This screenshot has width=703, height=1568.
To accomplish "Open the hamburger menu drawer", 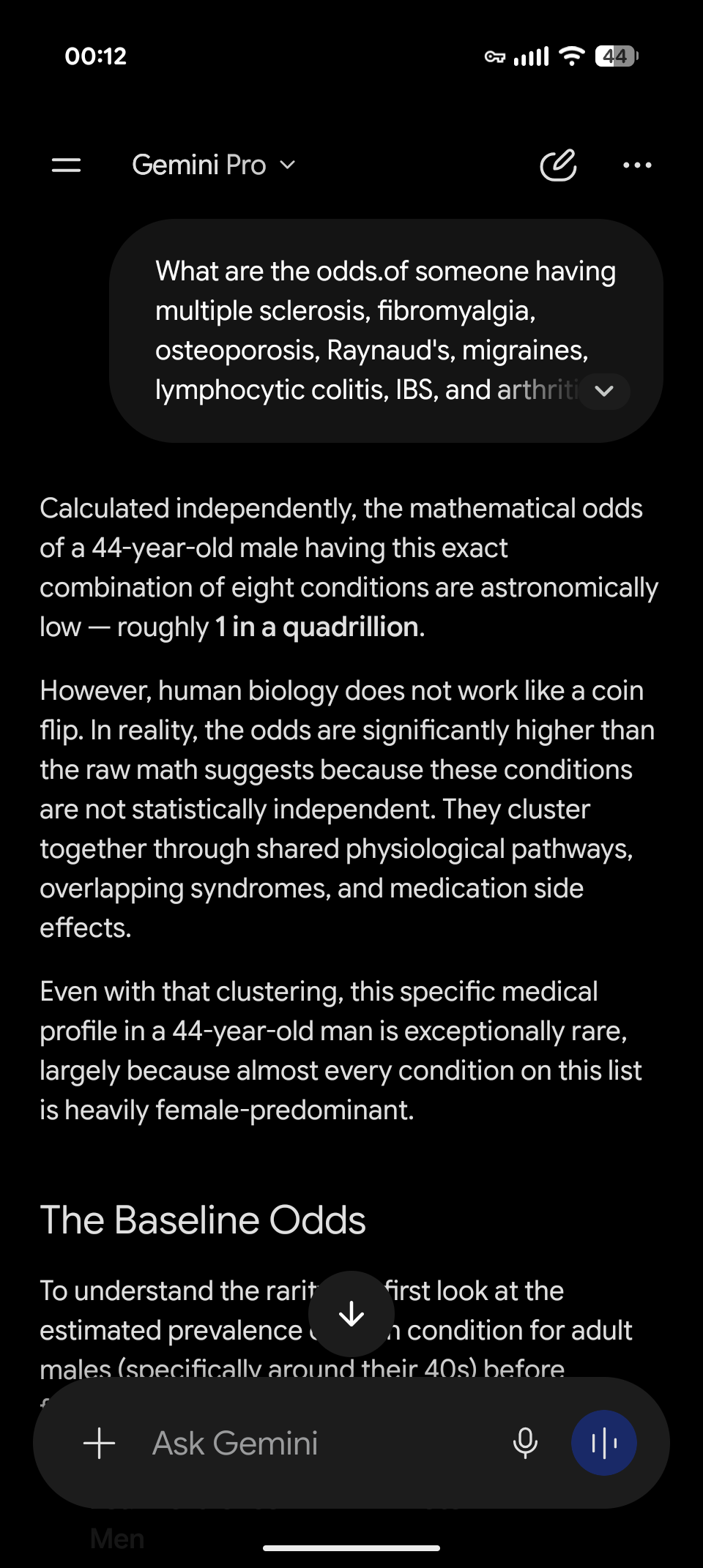I will coord(66,165).
